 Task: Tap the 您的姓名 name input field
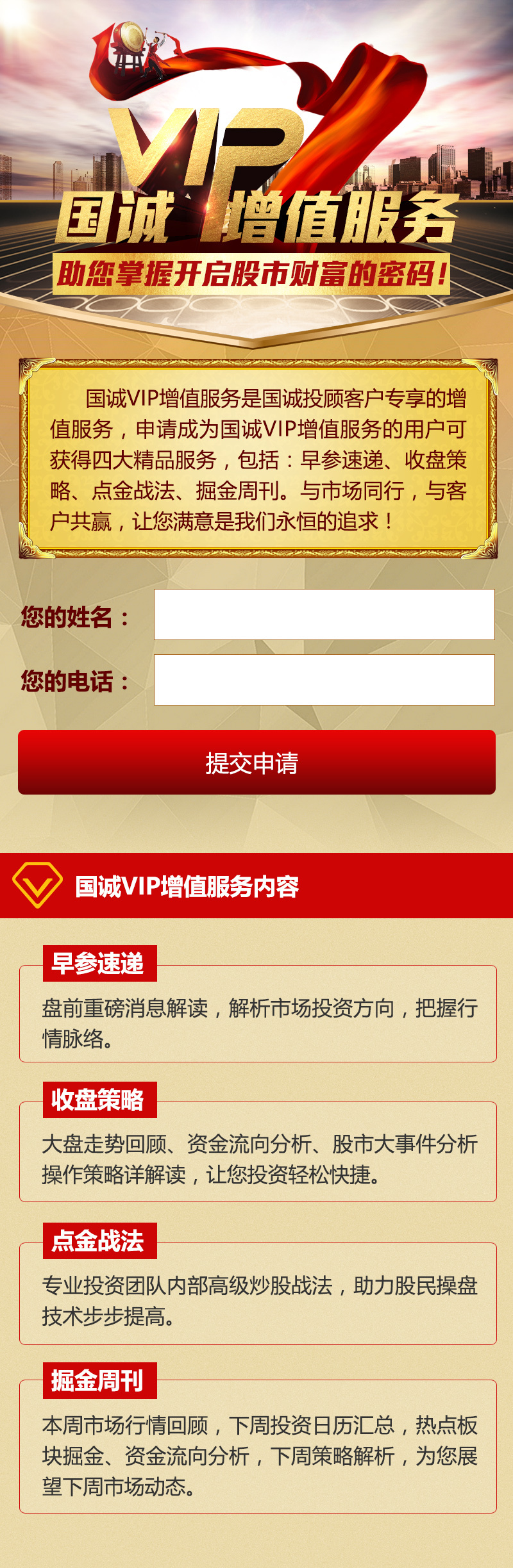point(324,615)
